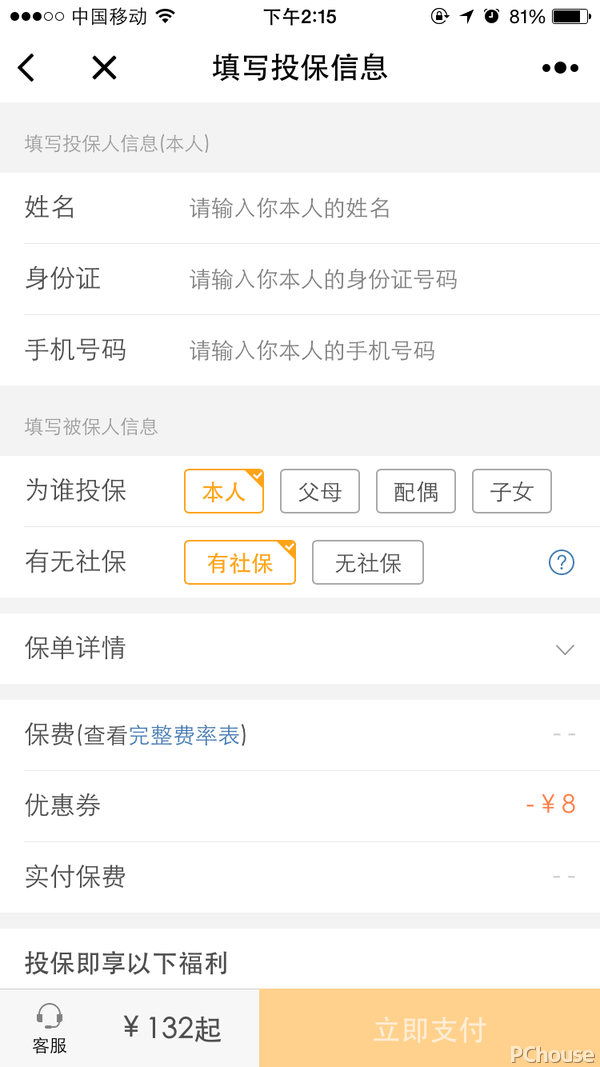The image size is (600, 1067).
Task: Open the three-dot overflow menu
Action: (x=560, y=68)
